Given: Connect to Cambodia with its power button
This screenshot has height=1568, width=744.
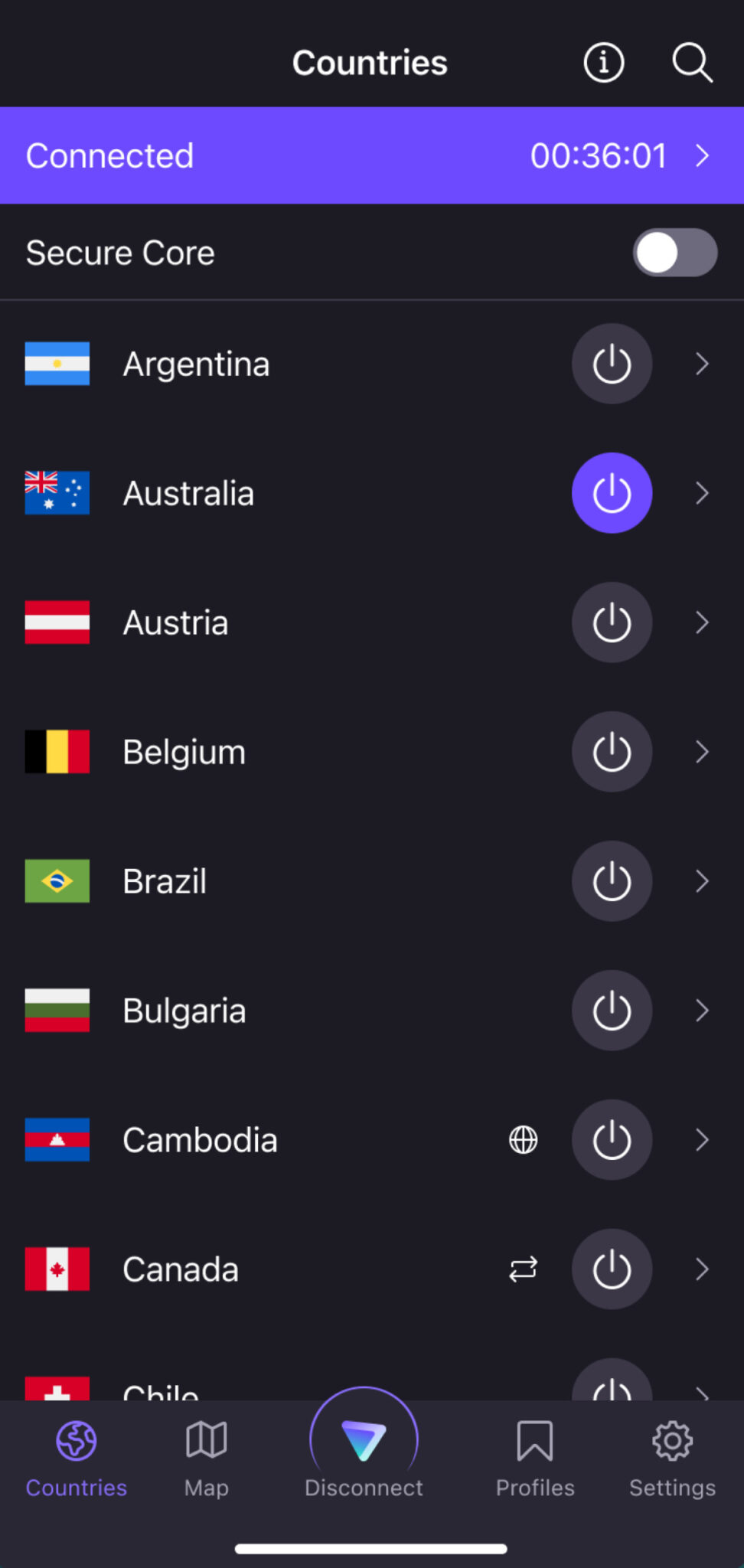Looking at the screenshot, I should [612, 1140].
